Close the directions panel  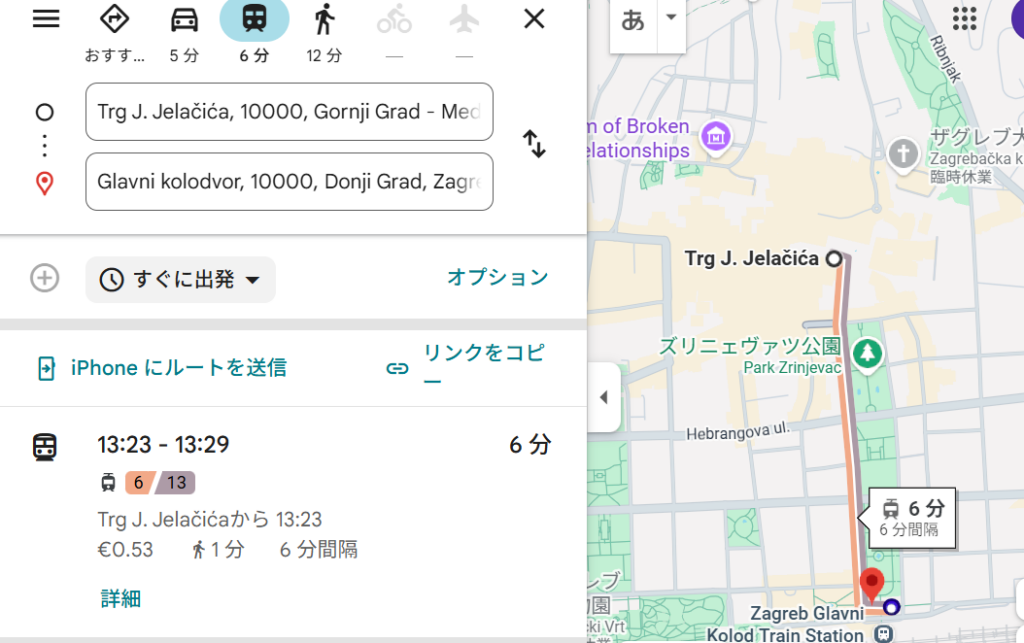pyautogui.click(x=535, y=19)
